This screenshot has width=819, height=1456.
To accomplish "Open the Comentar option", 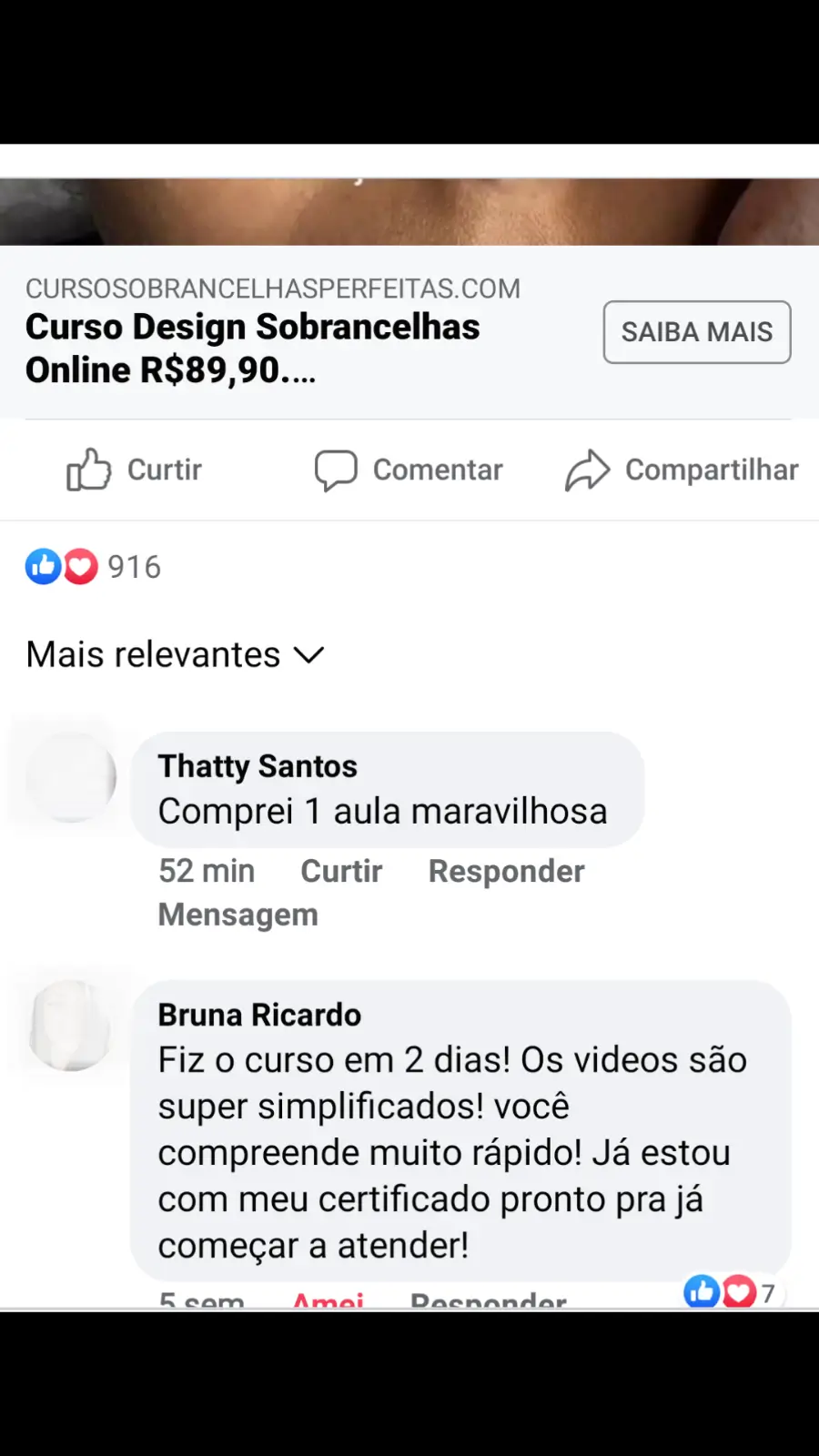I will point(409,470).
